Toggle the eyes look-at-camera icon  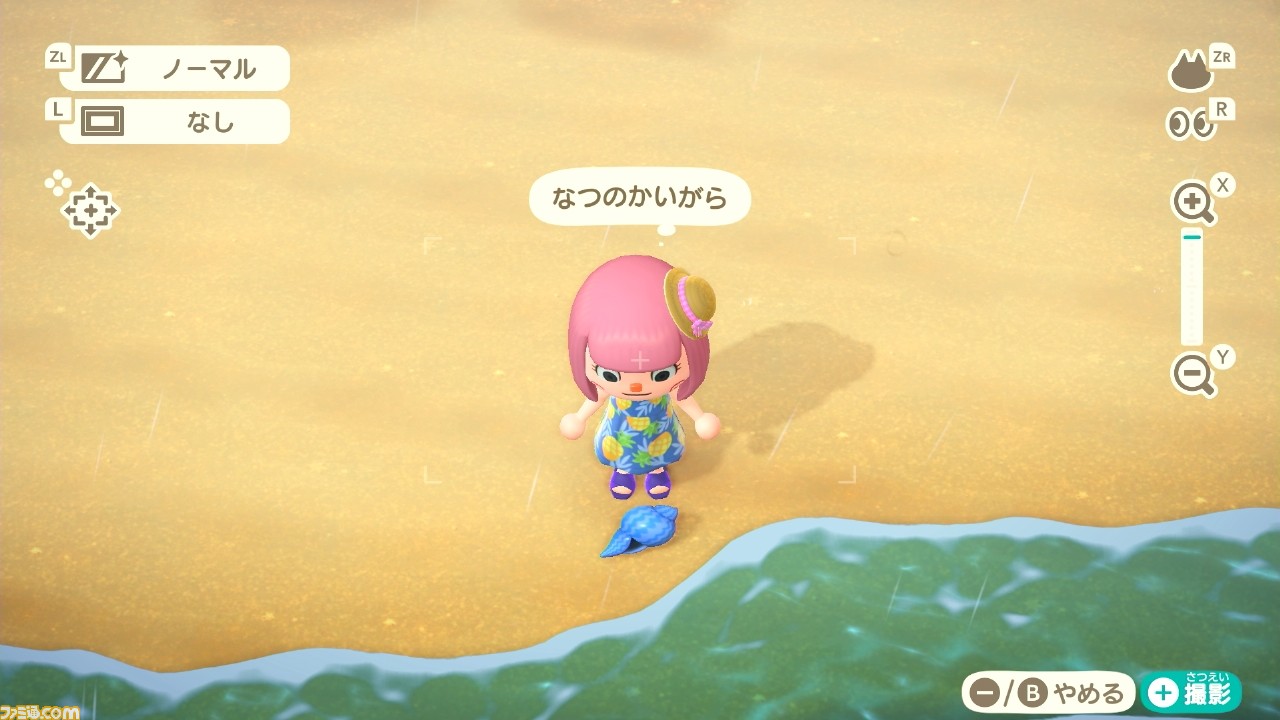(1190, 124)
